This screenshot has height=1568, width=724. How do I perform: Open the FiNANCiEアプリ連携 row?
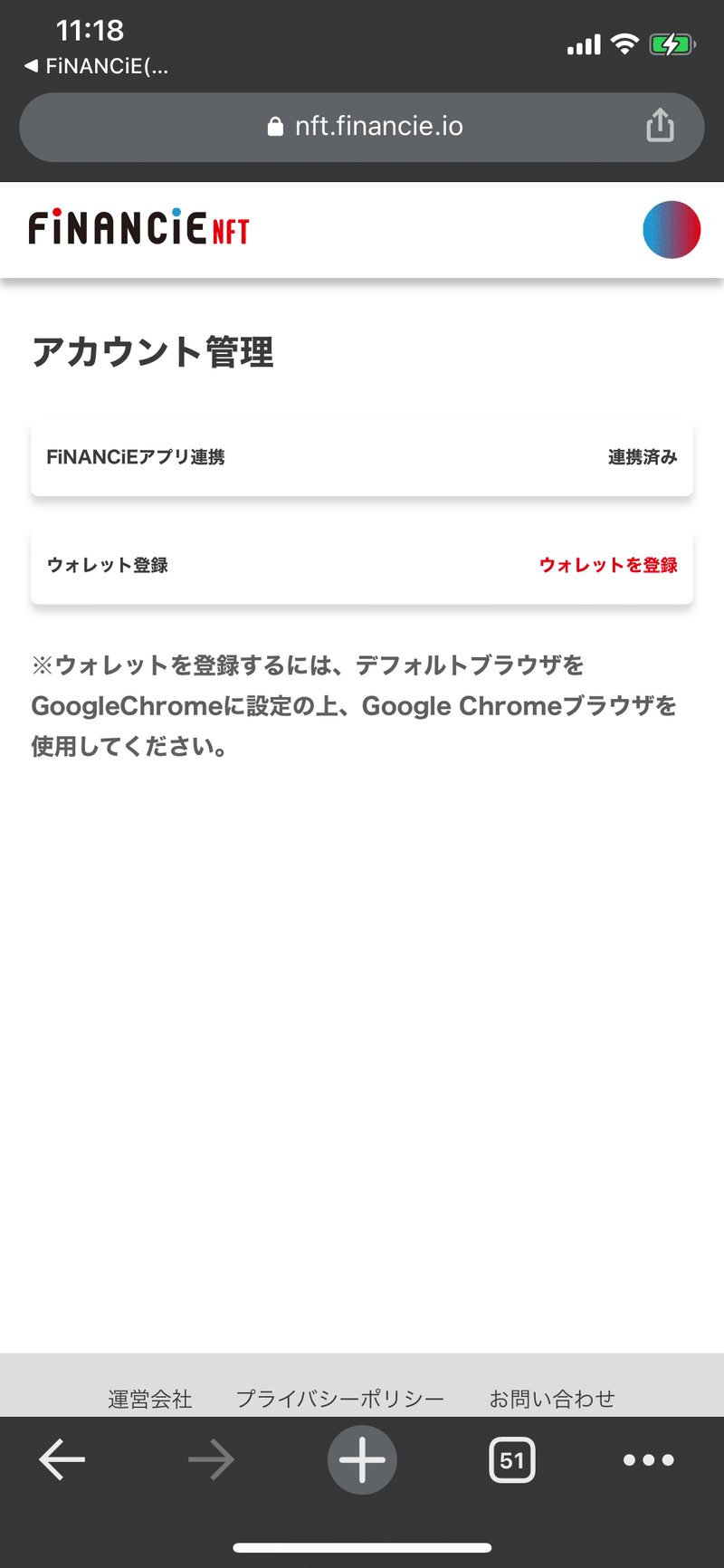point(362,457)
